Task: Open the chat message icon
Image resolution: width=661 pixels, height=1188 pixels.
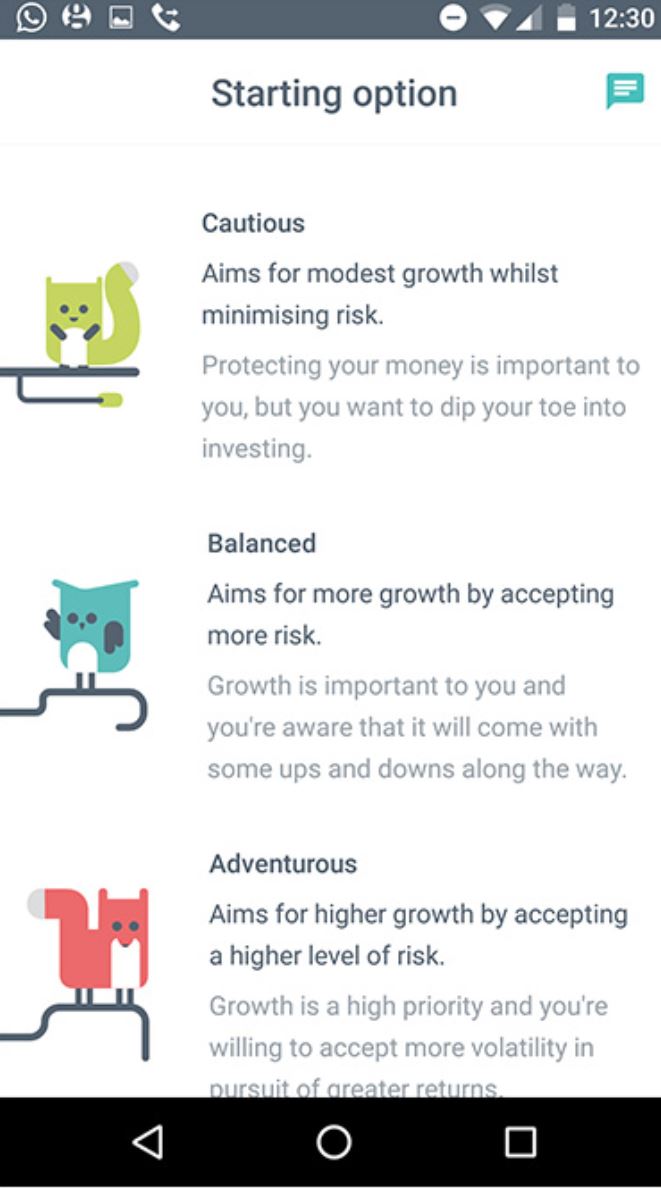Action: 625,91
